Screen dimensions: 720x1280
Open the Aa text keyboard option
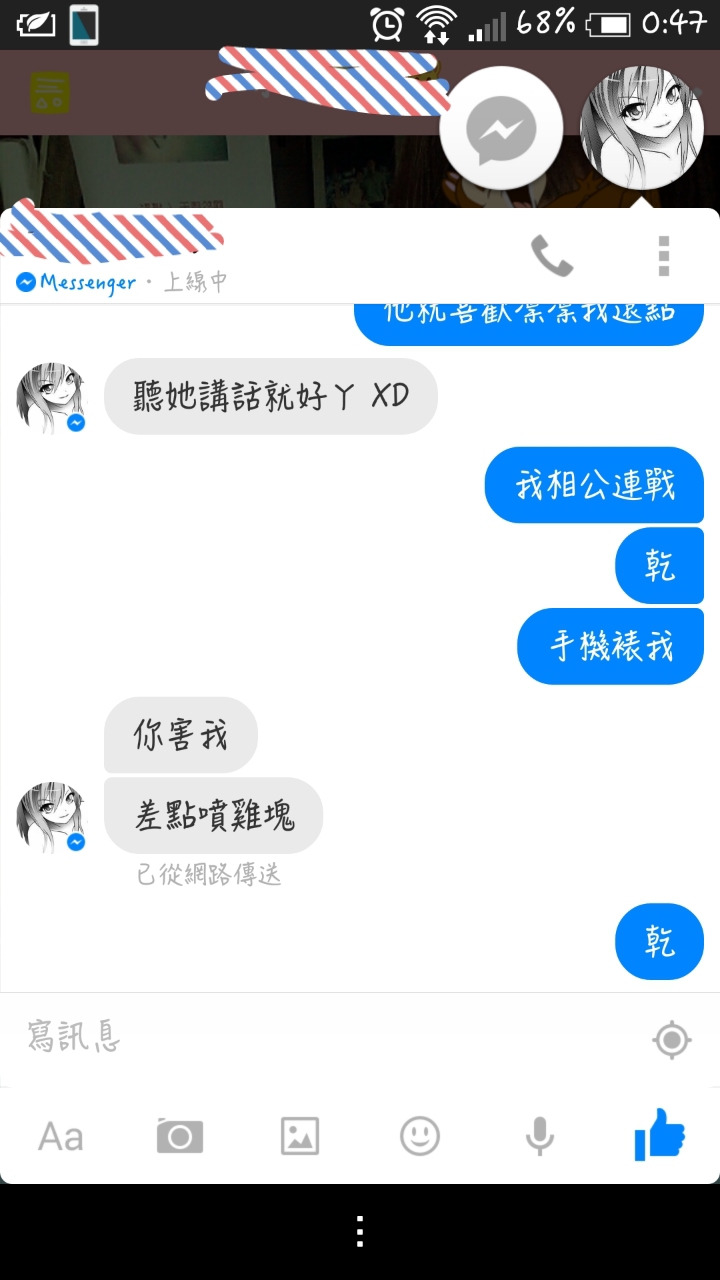click(x=61, y=1137)
